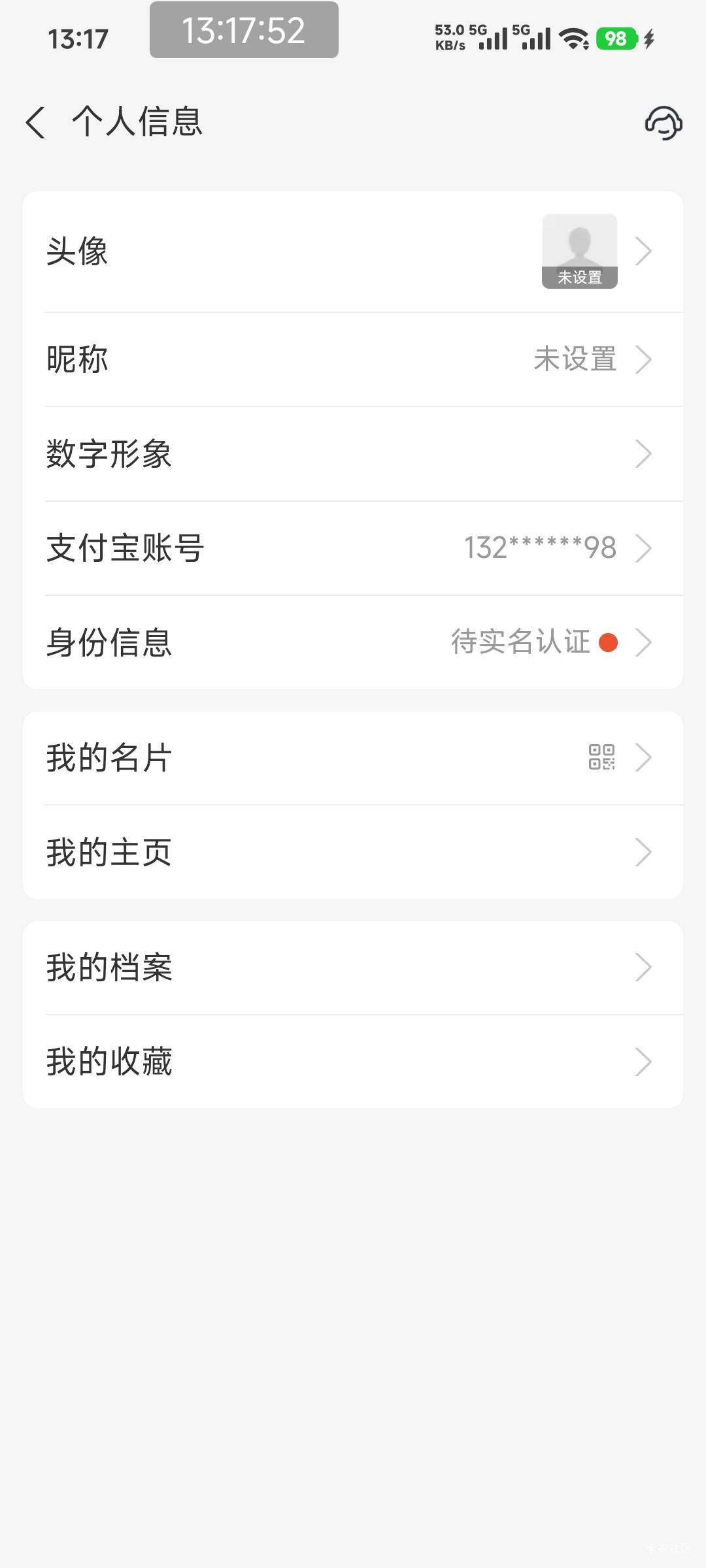Open 我的名片 QR card
This screenshot has height=1568, width=706.
coord(353,758)
